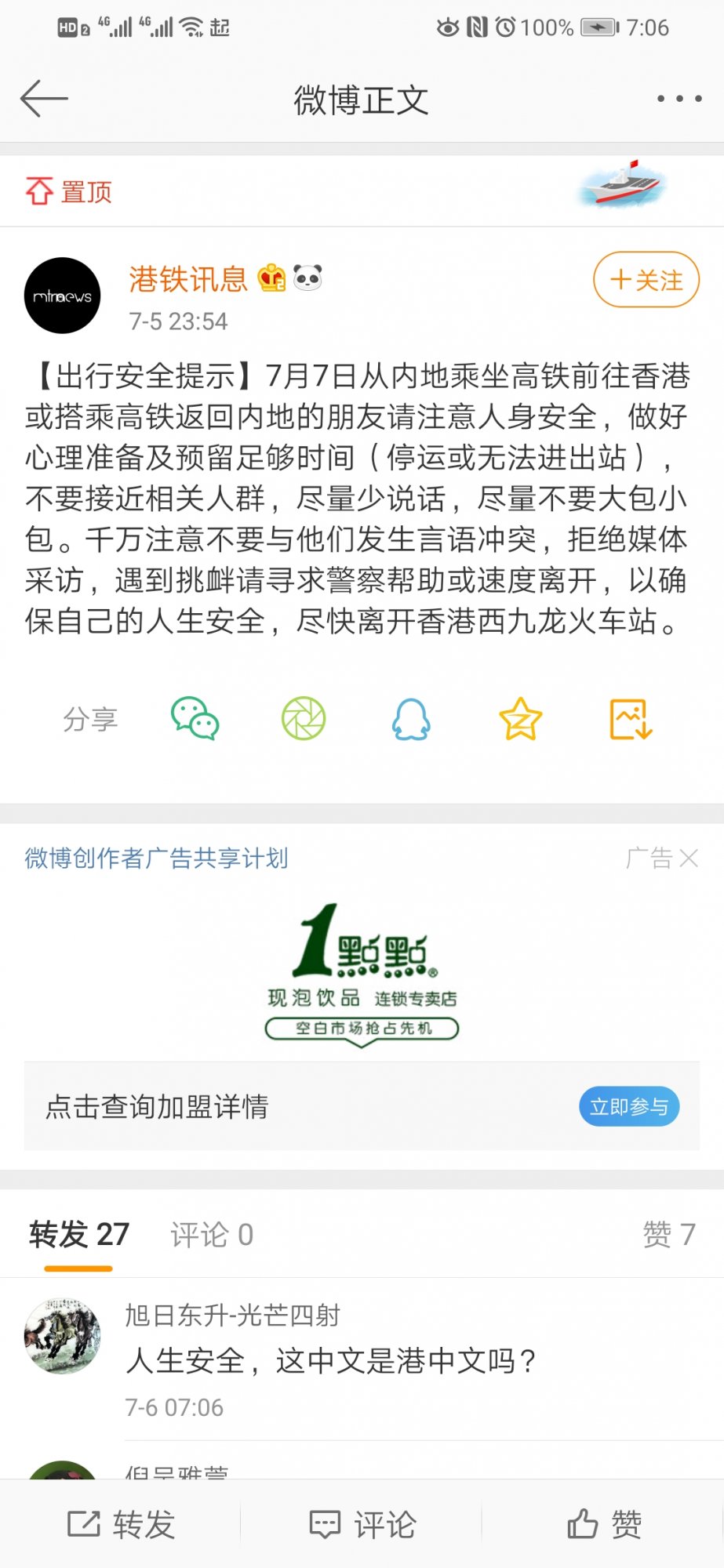Open the three-dot overflow menu
Image resolution: width=724 pixels, height=1568 pixels.
click(x=679, y=99)
